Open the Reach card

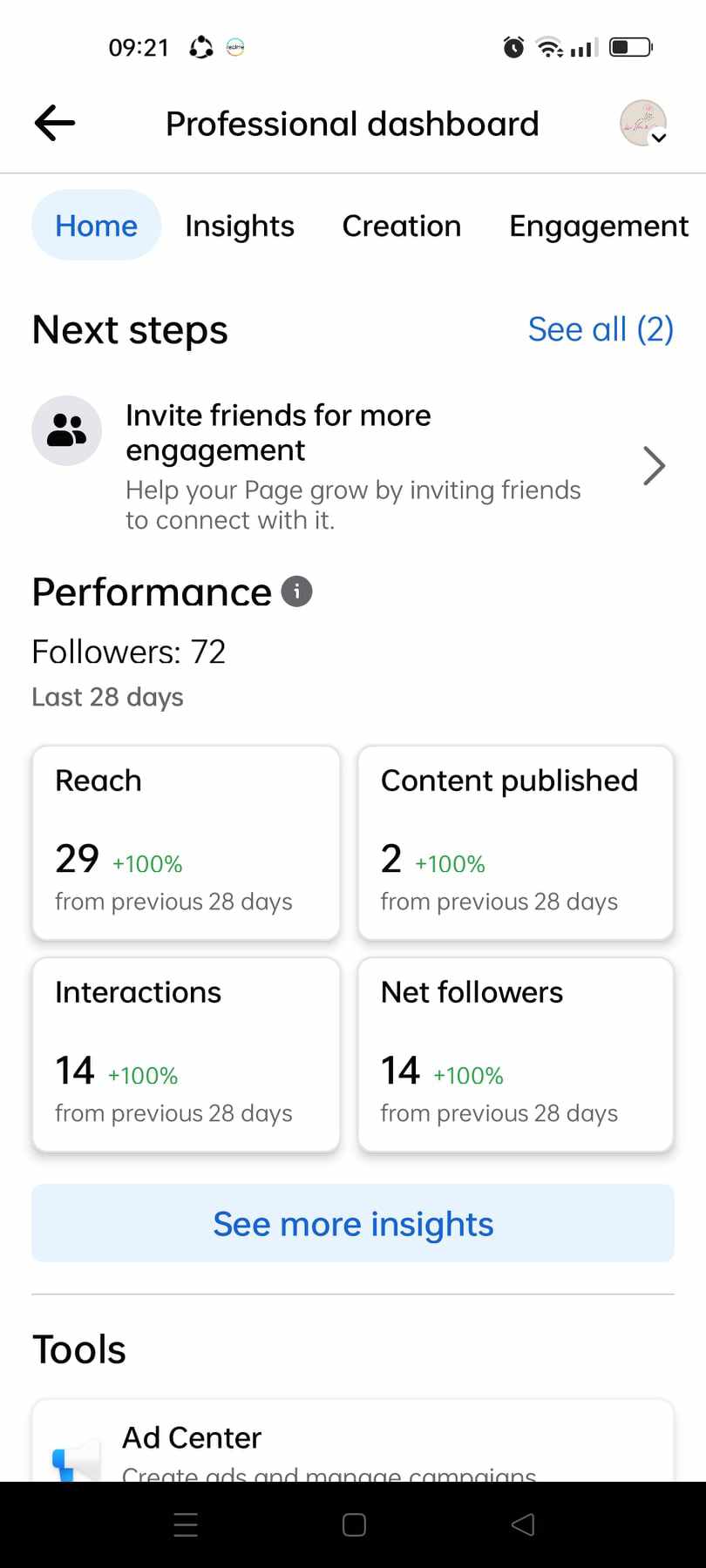[186, 842]
